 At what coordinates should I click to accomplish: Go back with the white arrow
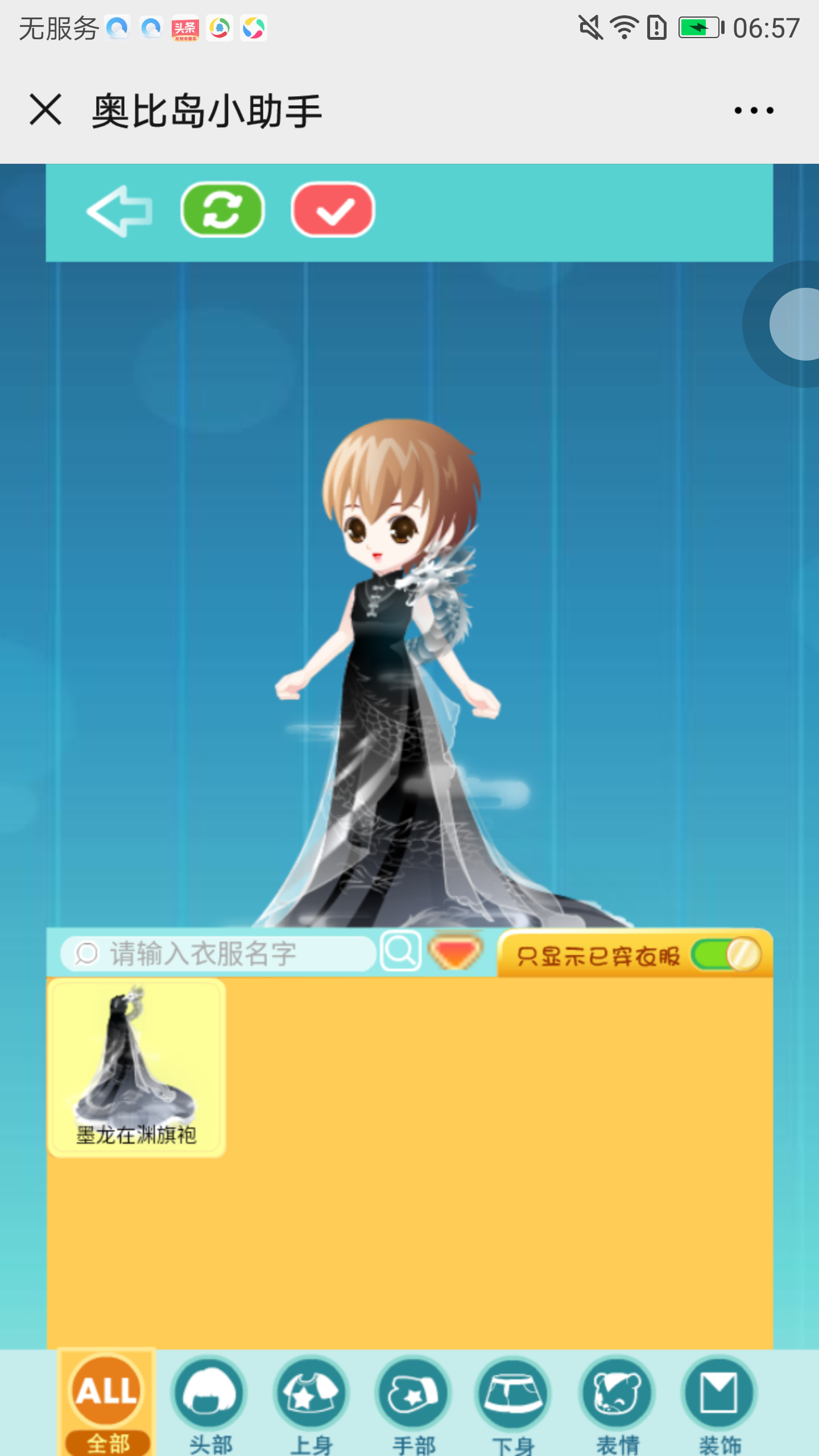pos(119,211)
